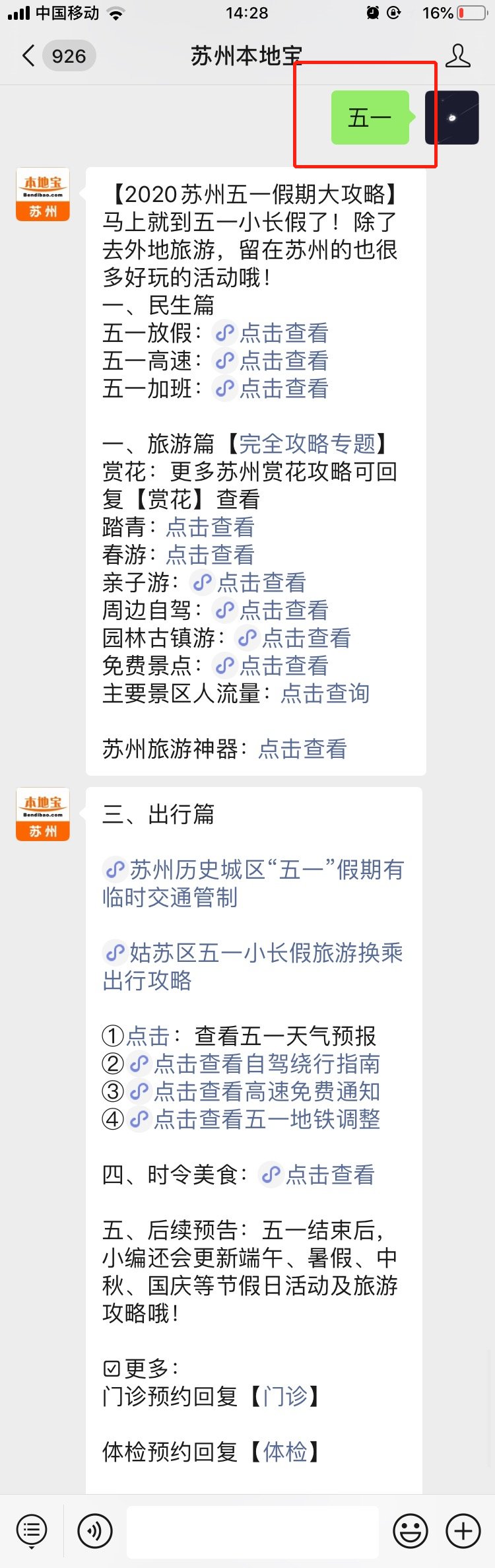495x1568 pixels.
Task: Open the 完全攻略专题 link
Action: 307,444
